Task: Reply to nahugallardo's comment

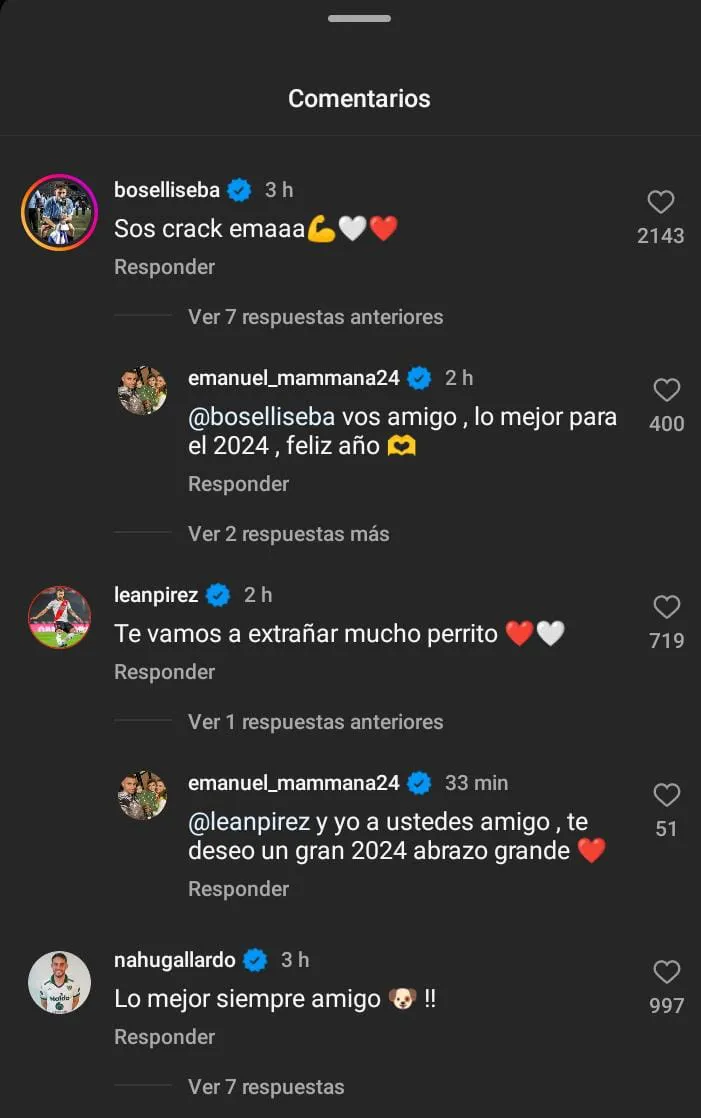Action: click(x=164, y=1037)
